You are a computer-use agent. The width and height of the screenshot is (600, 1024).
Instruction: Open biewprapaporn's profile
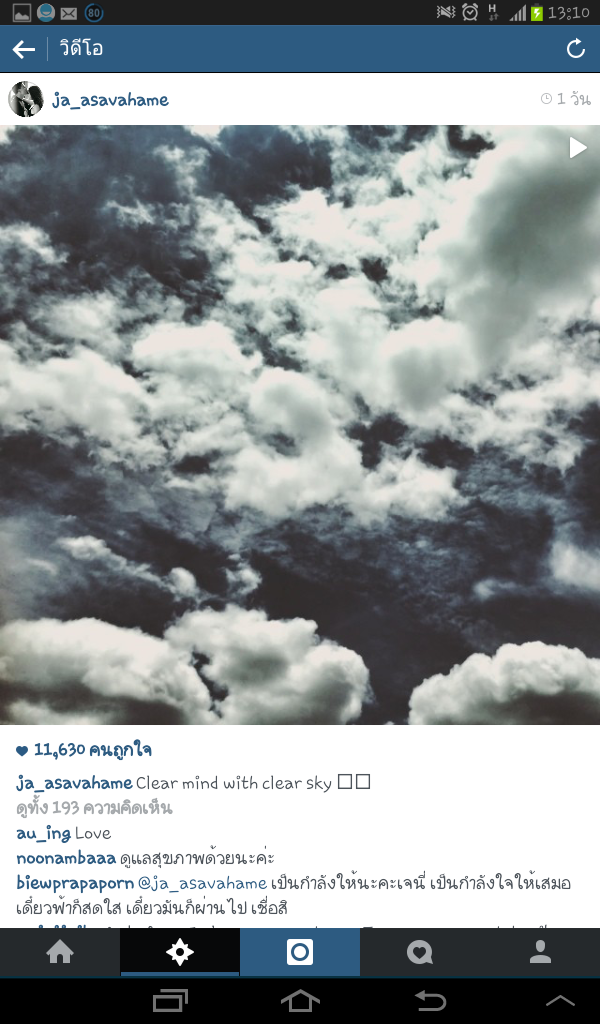click(74, 883)
